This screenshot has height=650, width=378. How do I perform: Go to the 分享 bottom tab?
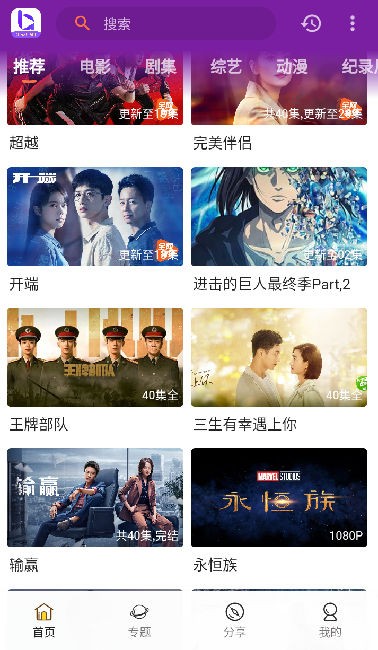coord(235,620)
